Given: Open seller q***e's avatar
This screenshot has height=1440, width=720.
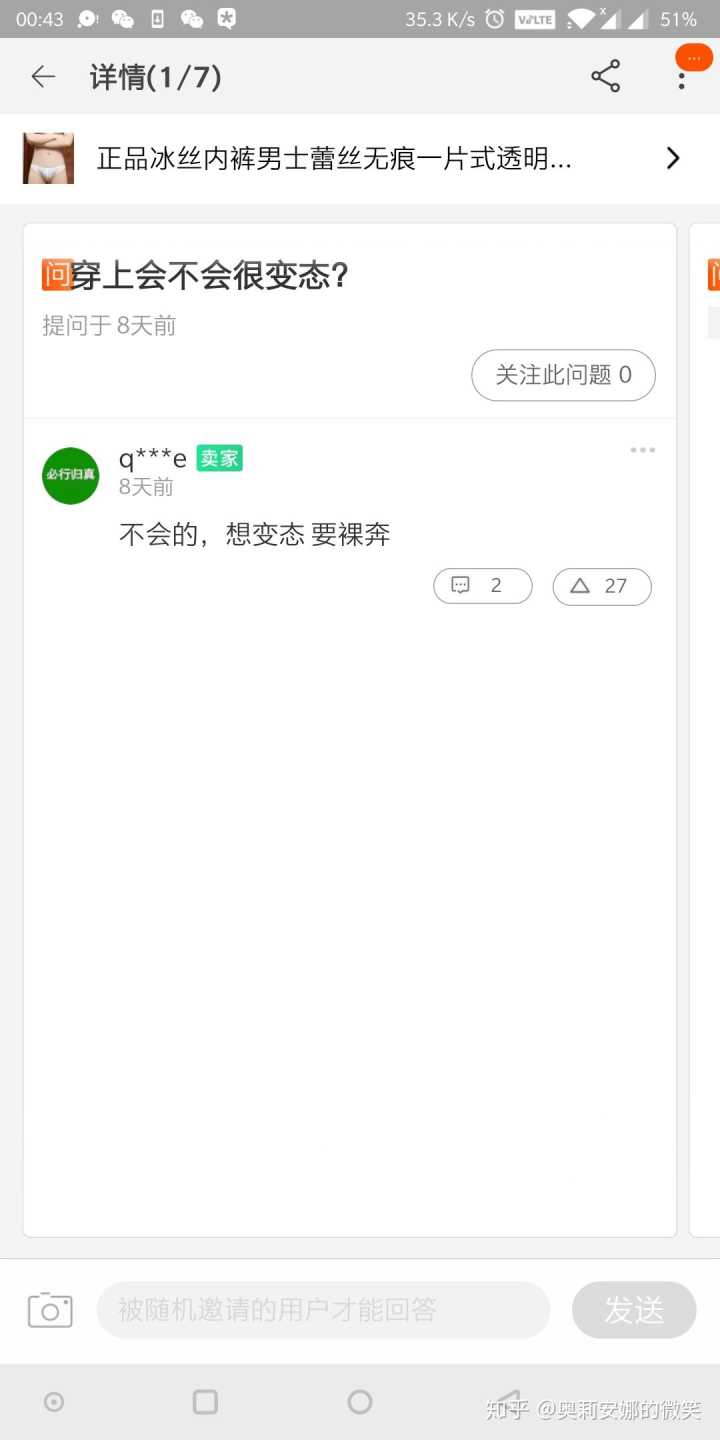Looking at the screenshot, I should tap(70, 476).
